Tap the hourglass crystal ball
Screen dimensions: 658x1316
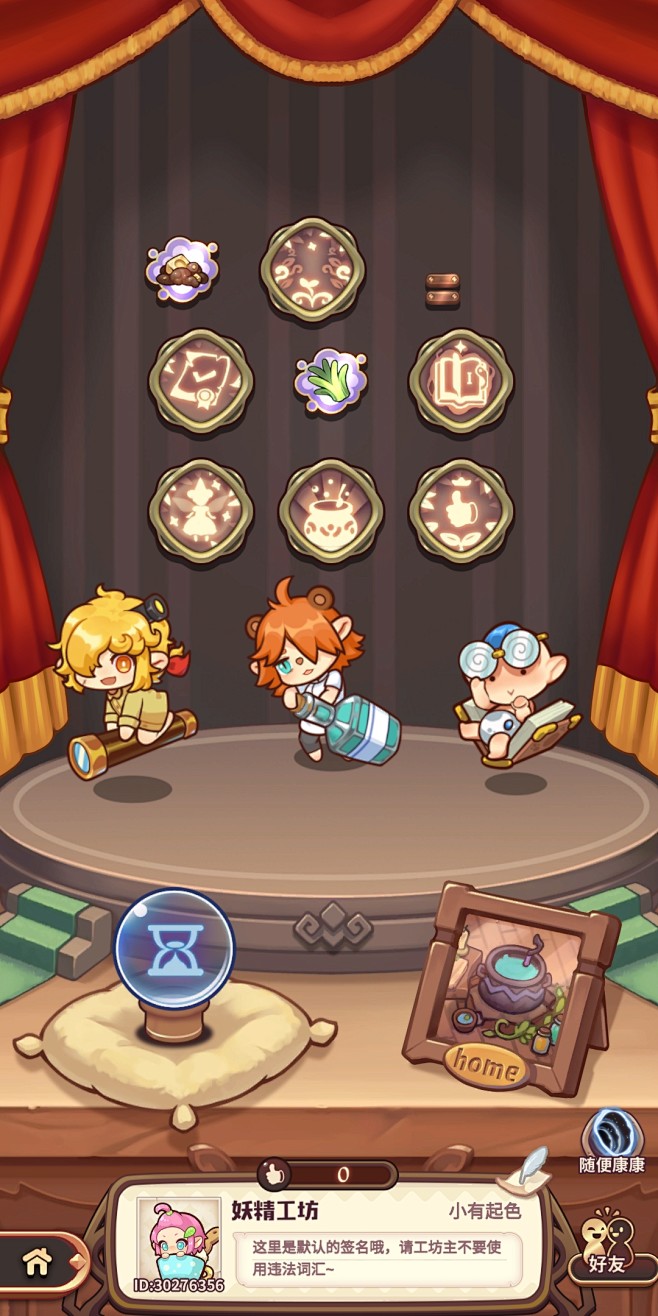174,948
